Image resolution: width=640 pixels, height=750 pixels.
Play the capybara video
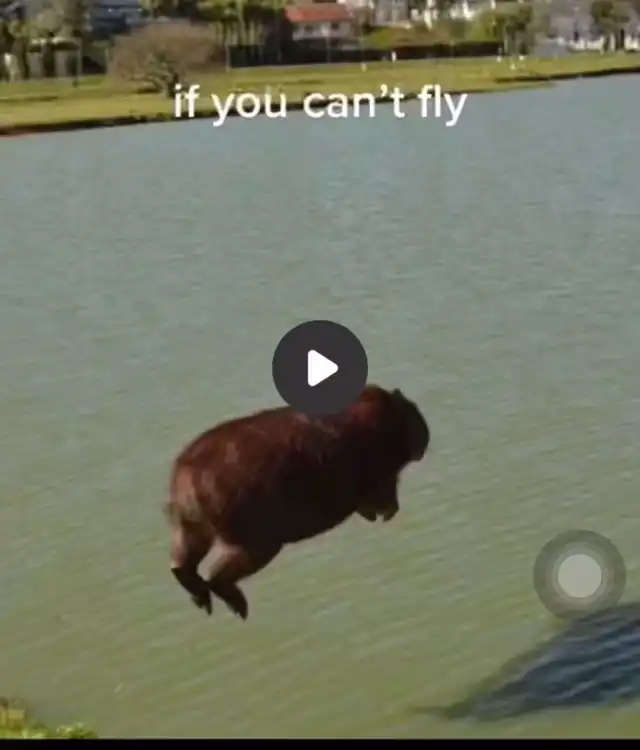[320, 368]
